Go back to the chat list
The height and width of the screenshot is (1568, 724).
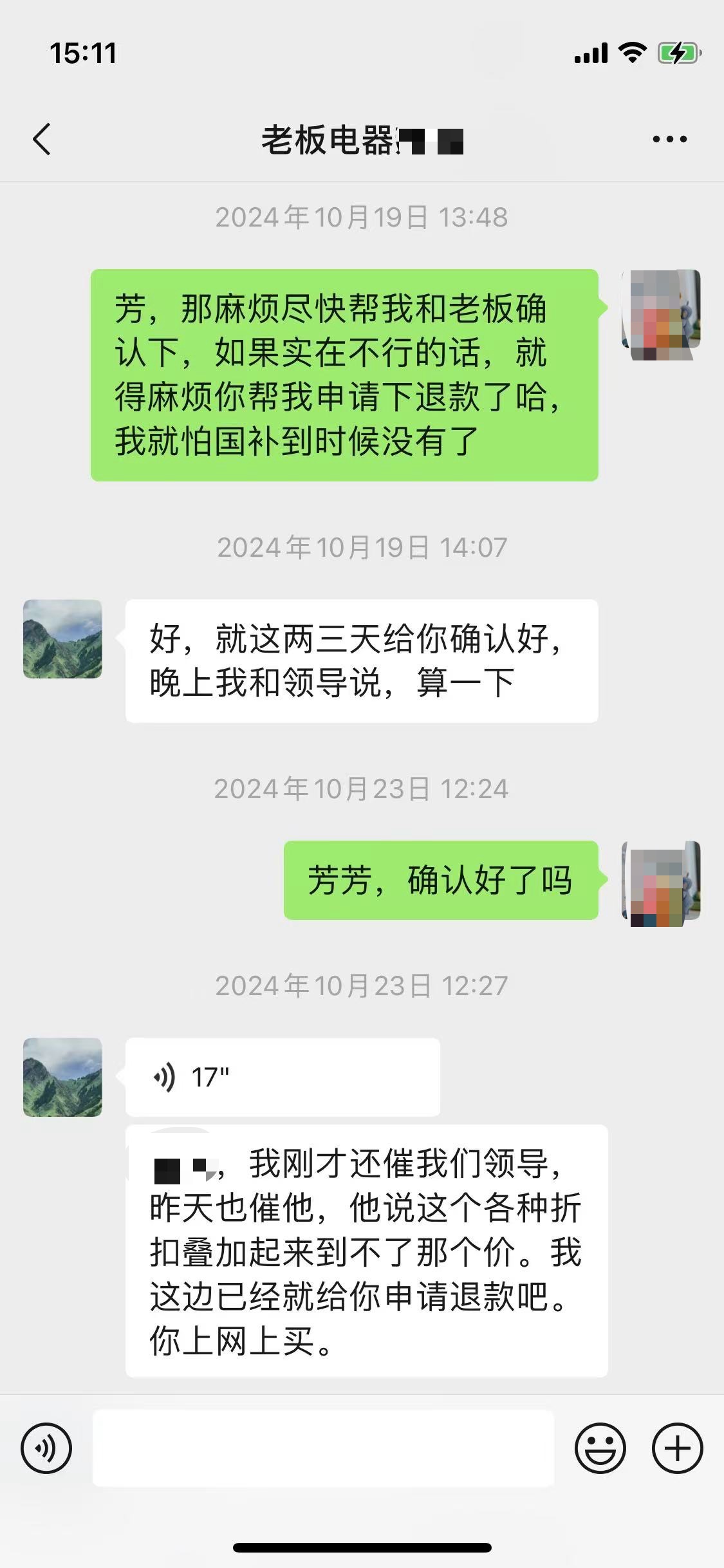[42, 139]
